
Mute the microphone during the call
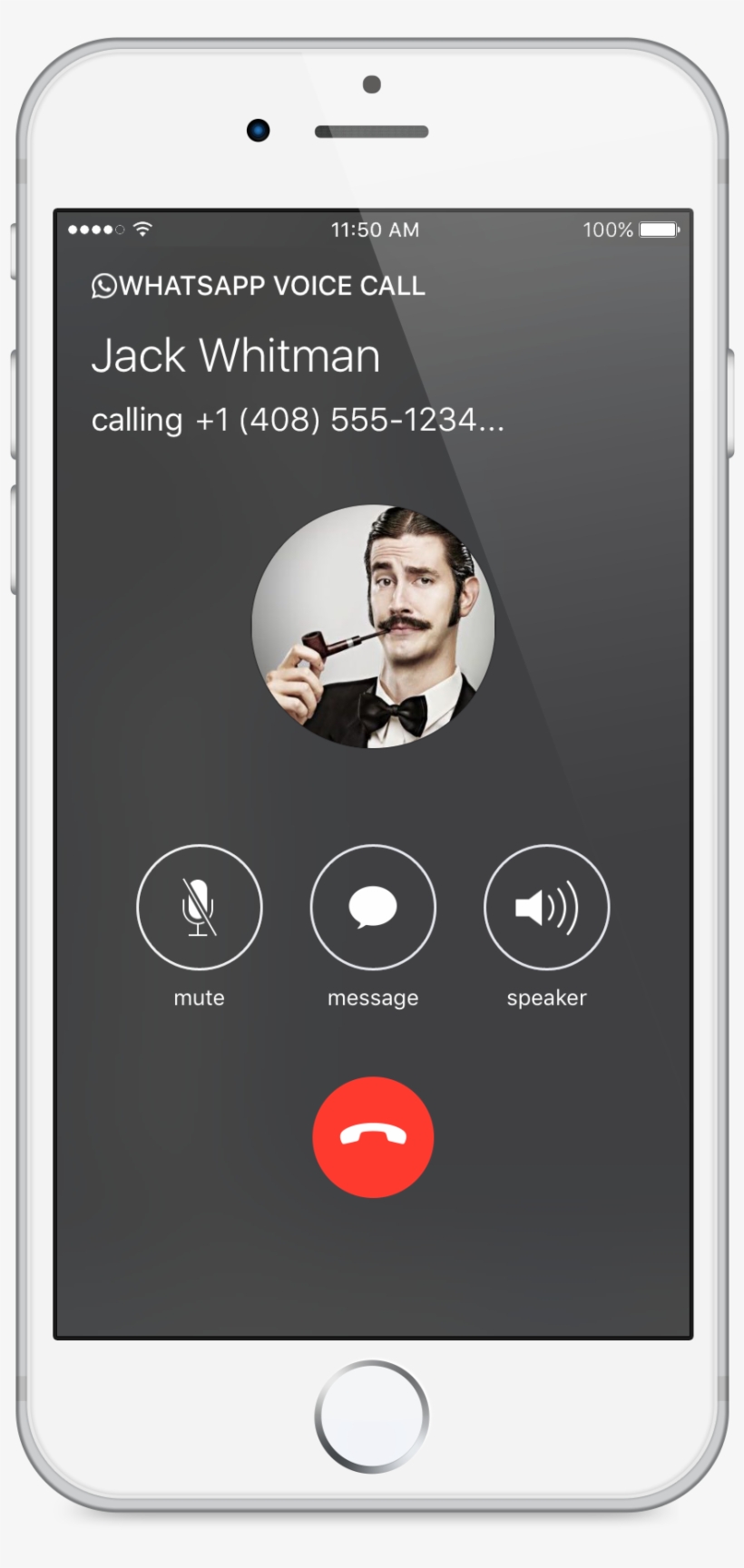point(199,906)
